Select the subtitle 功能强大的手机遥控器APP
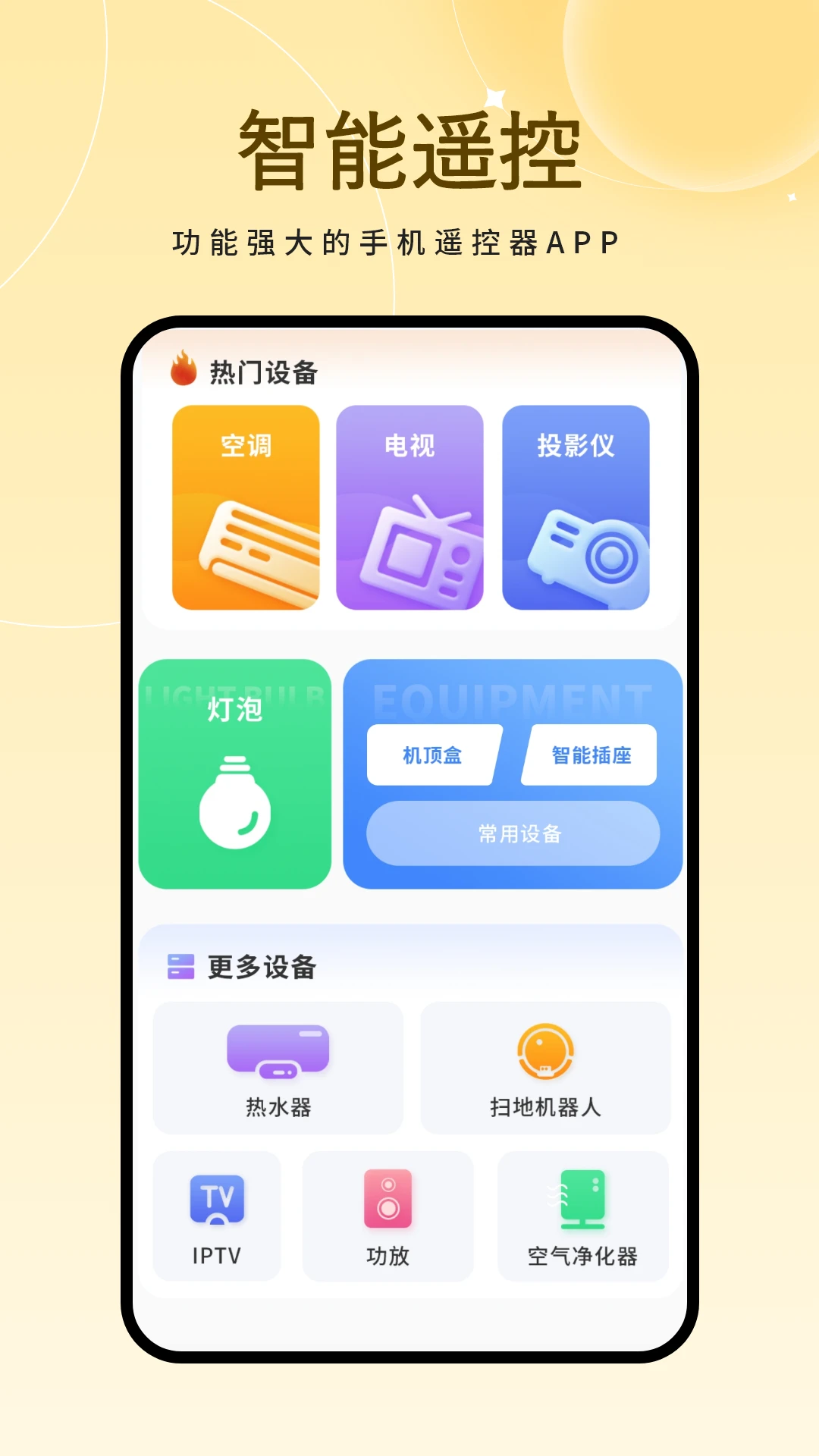The height and width of the screenshot is (1456, 819). click(396, 241)
